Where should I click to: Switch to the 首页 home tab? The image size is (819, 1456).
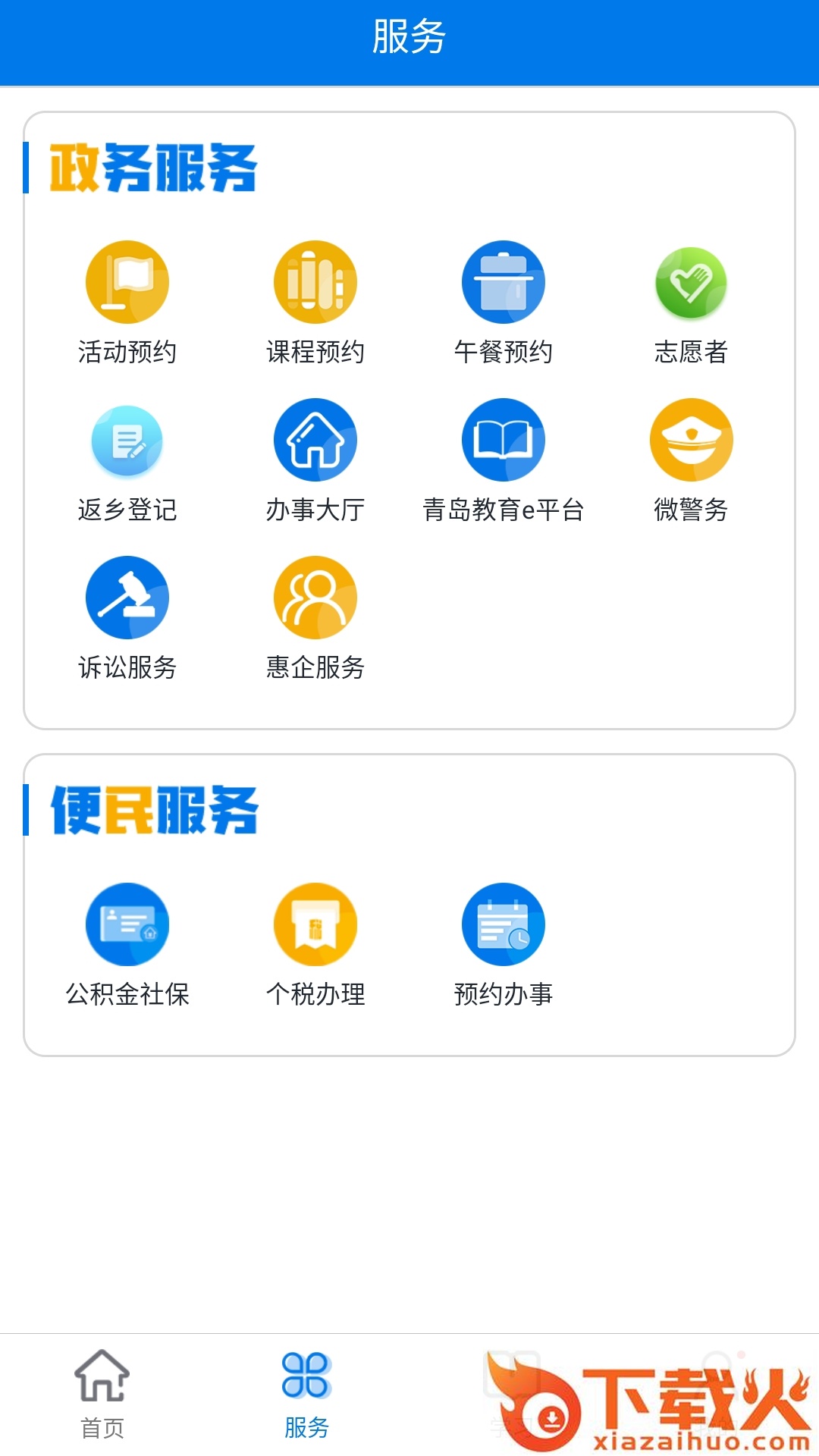pos(102,1394)
